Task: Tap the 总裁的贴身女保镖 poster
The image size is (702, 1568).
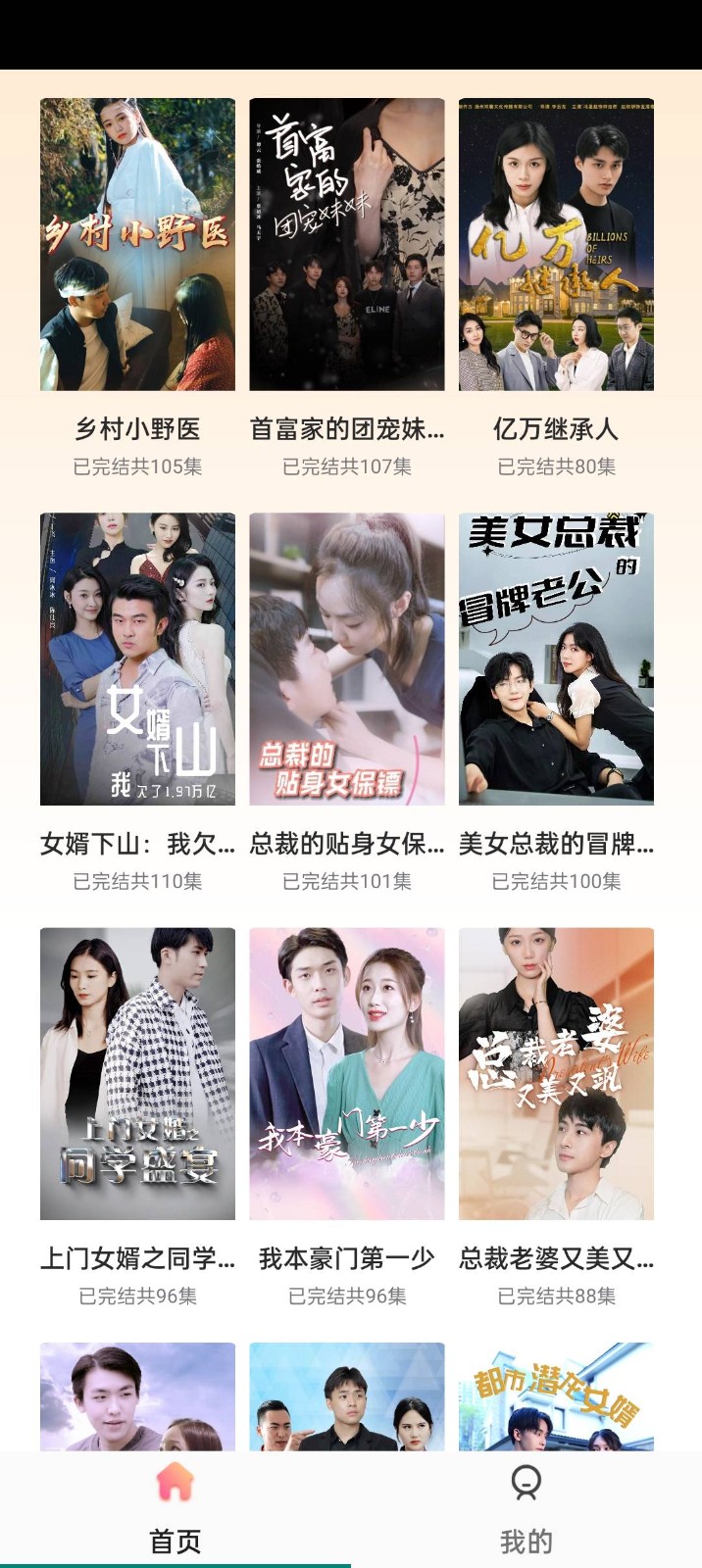Action: (347, 659)
